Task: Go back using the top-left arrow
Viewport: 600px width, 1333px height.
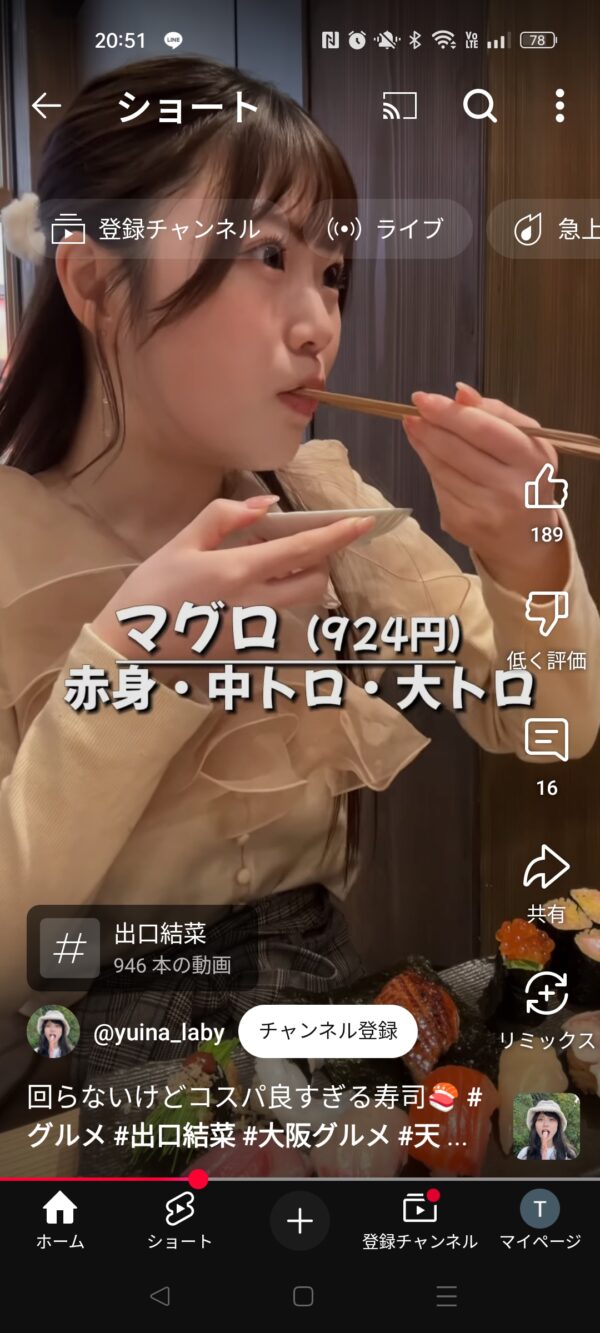Action: 46,106
